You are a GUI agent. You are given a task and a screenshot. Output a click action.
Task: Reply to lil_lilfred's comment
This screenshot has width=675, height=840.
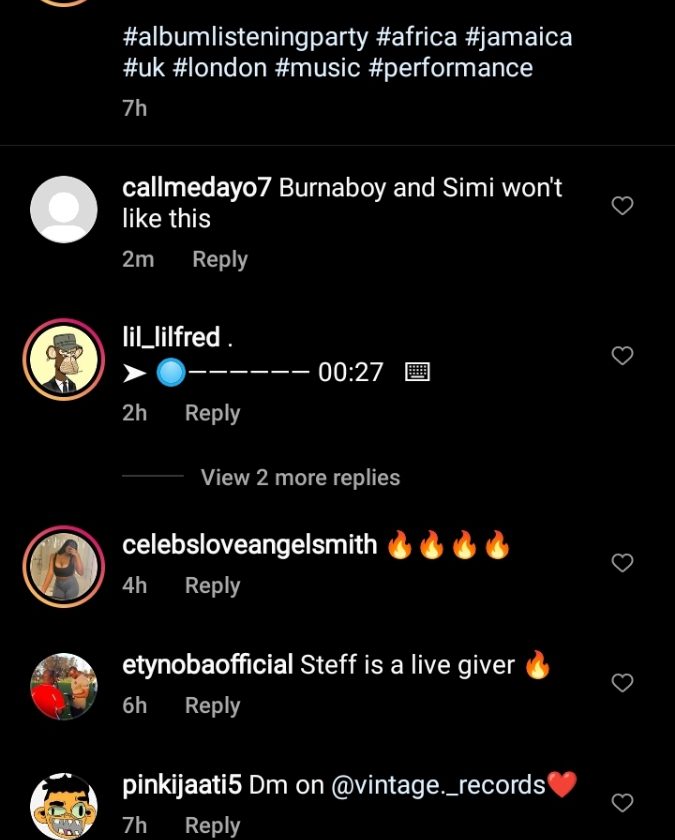click(212, 413)
